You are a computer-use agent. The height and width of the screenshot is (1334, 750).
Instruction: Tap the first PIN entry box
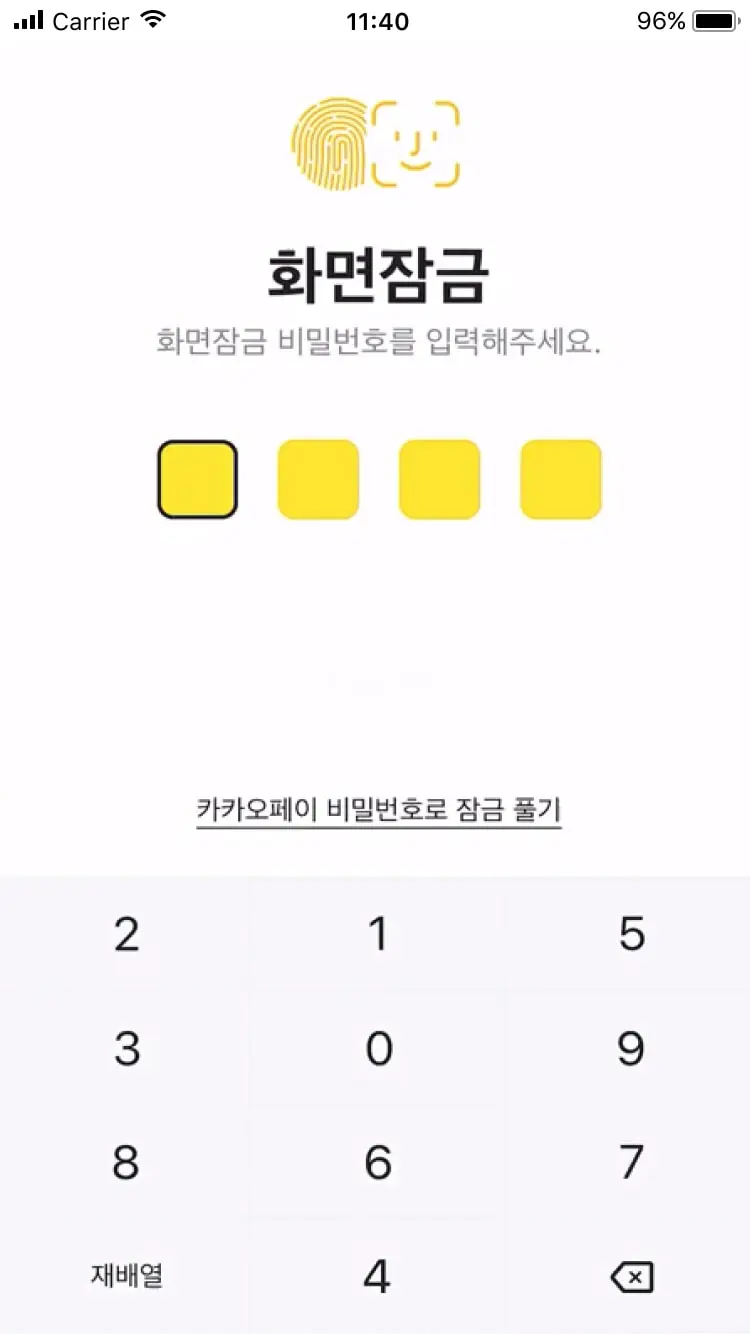point(197,479)
